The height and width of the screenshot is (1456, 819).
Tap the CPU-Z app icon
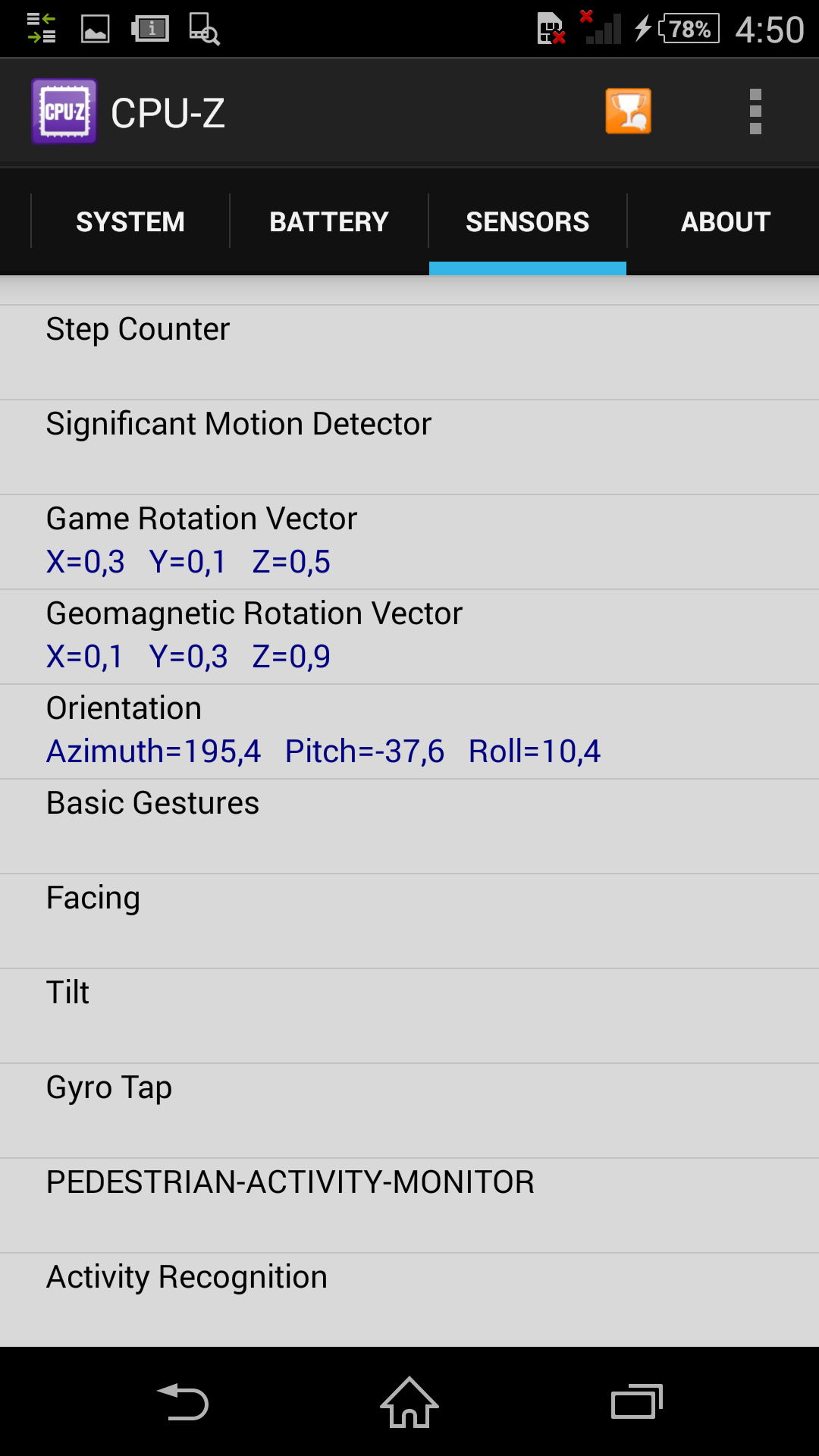click(x=64, y=111)
